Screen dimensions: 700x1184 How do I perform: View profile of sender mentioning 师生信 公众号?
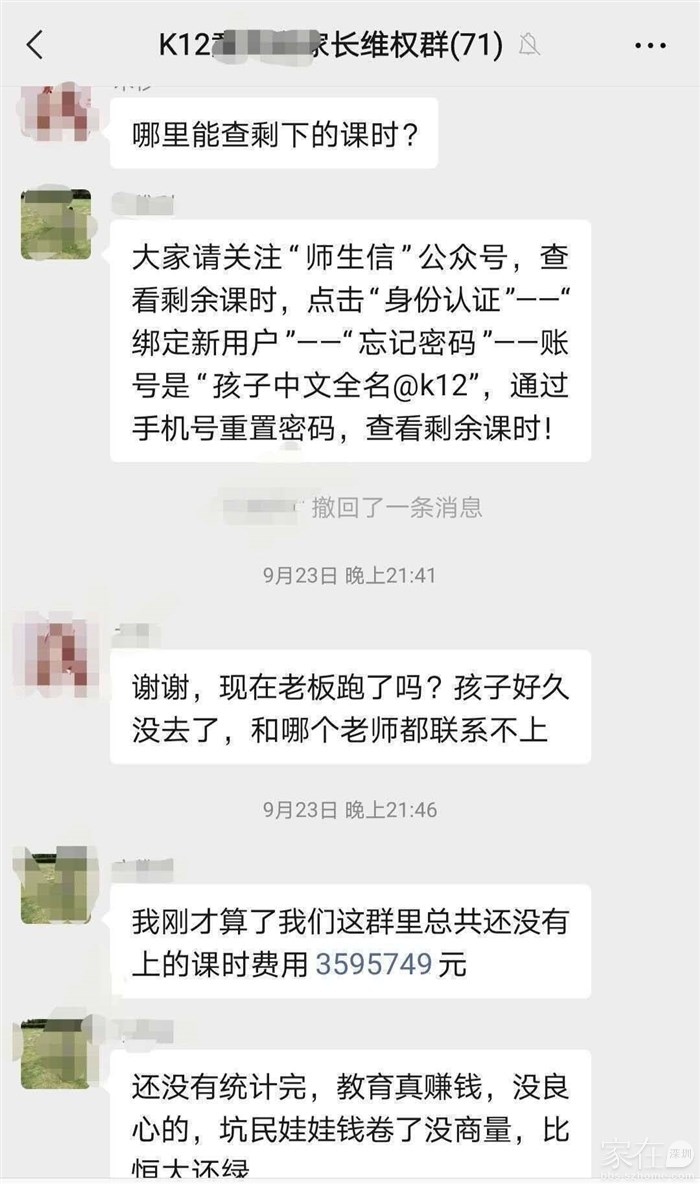coord(56,224)
